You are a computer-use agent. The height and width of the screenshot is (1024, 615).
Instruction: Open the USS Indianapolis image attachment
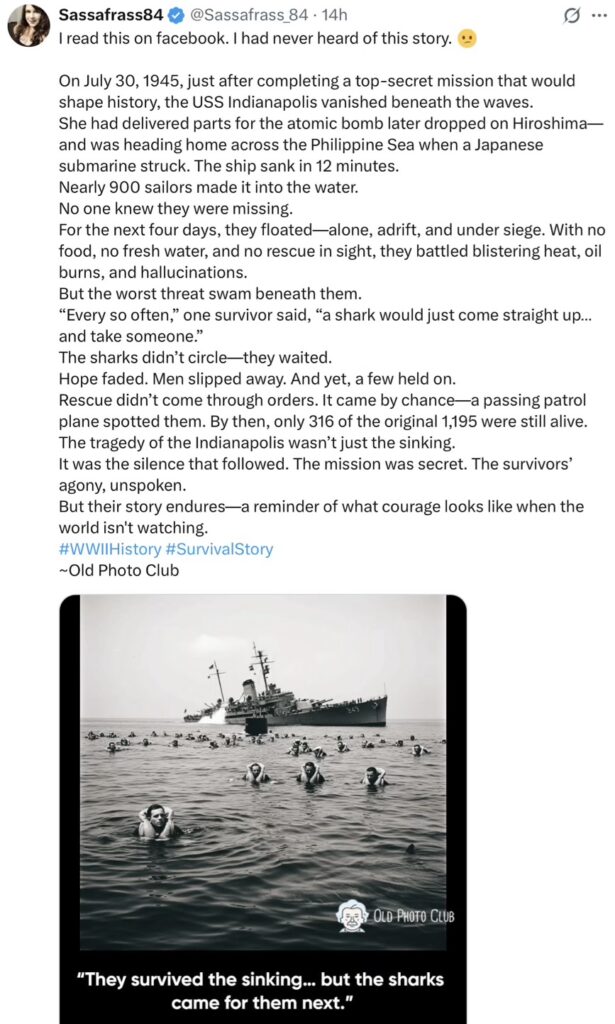coord(263,770)
